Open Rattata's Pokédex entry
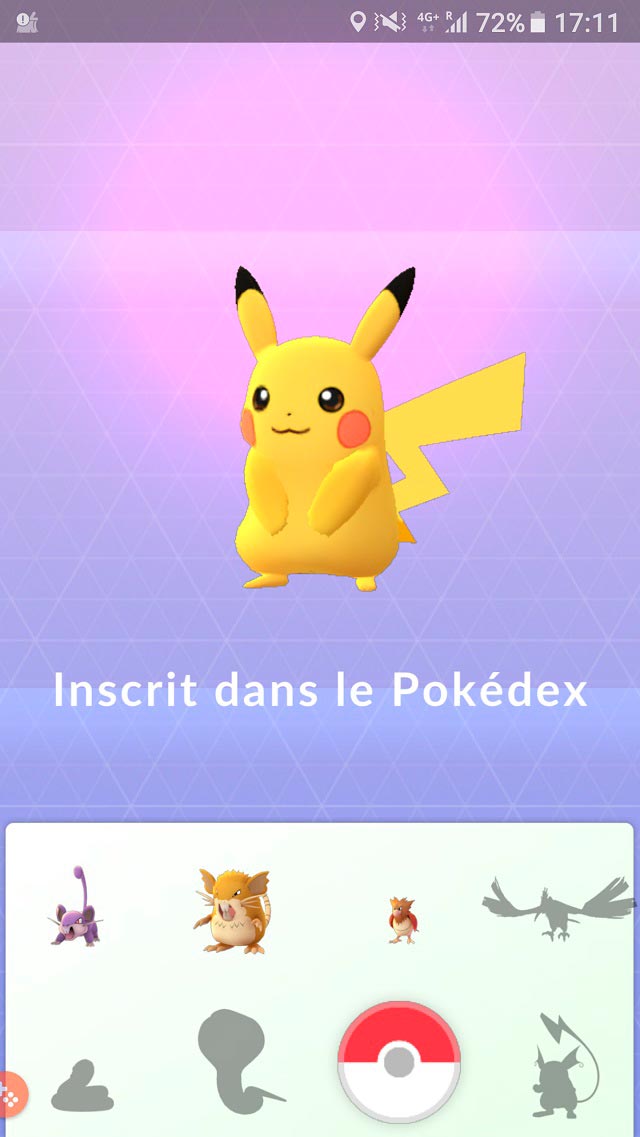The width and height of the screenshot is (640, 1137). pyautogui.click(x=75, y=906)
